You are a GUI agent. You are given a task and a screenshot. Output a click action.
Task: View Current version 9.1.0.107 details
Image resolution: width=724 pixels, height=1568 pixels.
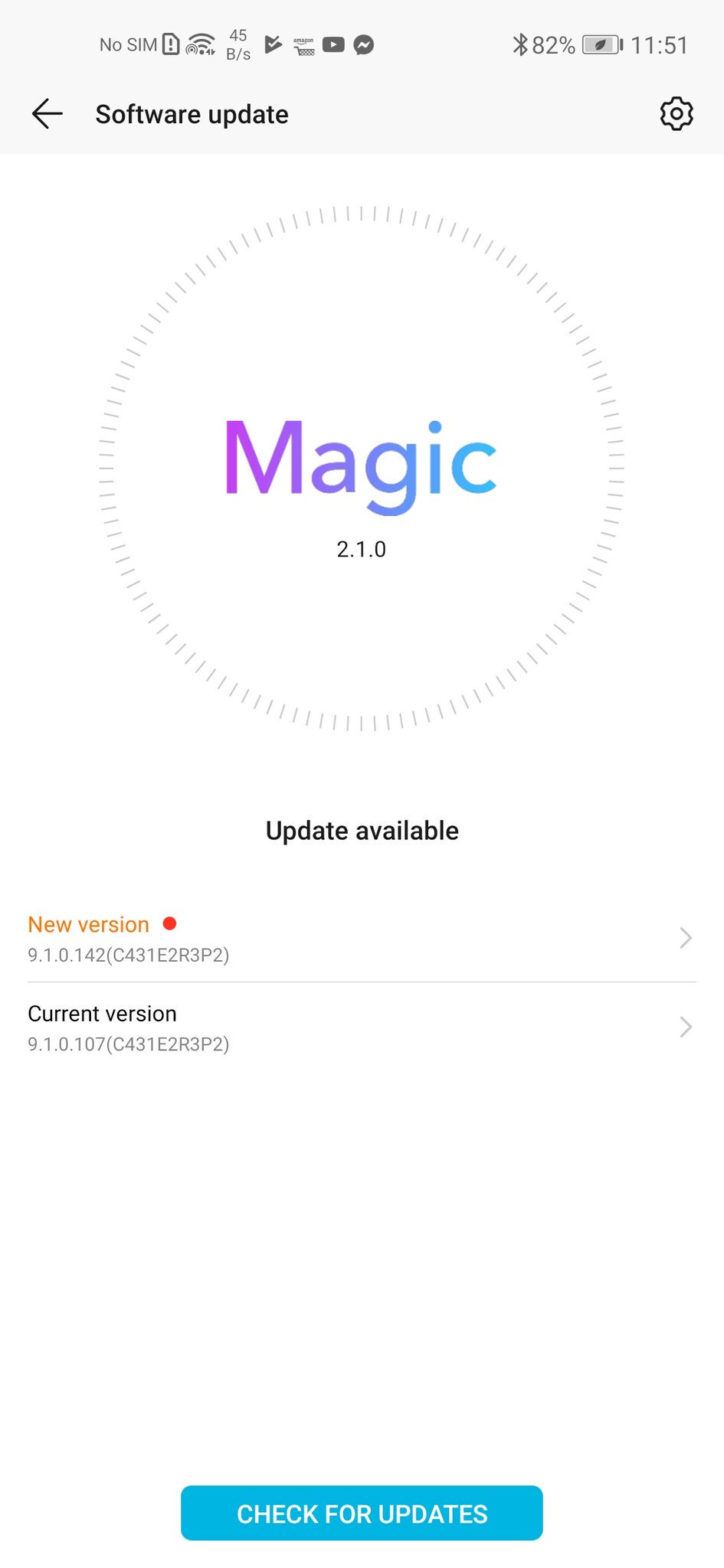coord(362,1027)
